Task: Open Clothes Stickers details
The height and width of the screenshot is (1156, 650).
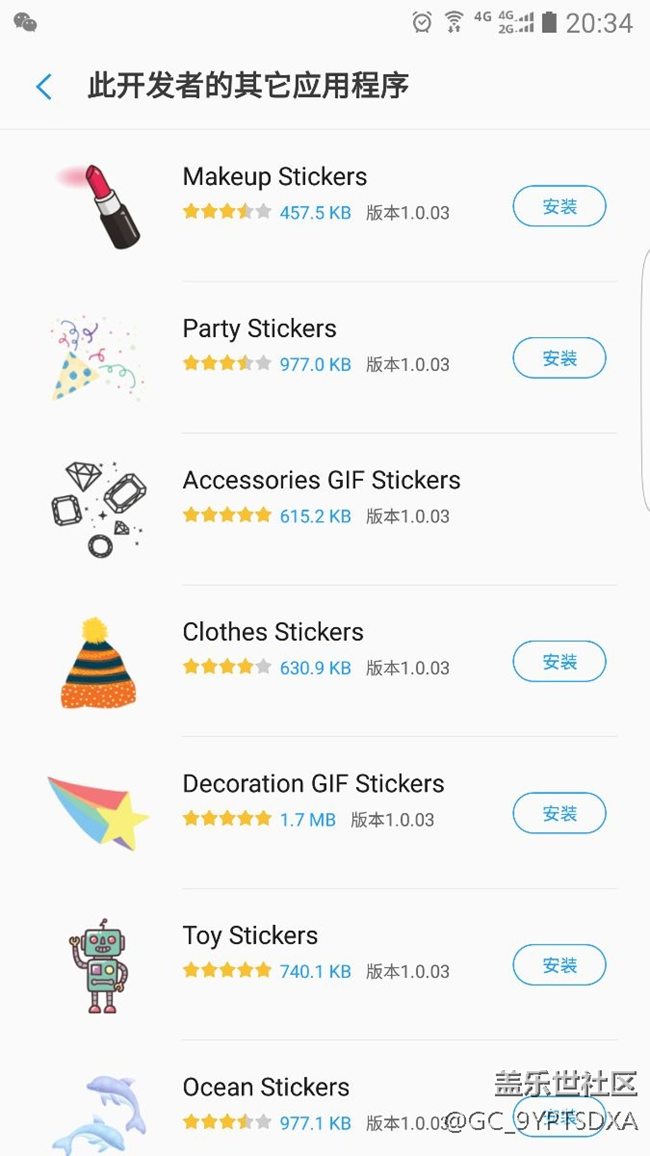Action: [273, 632]
